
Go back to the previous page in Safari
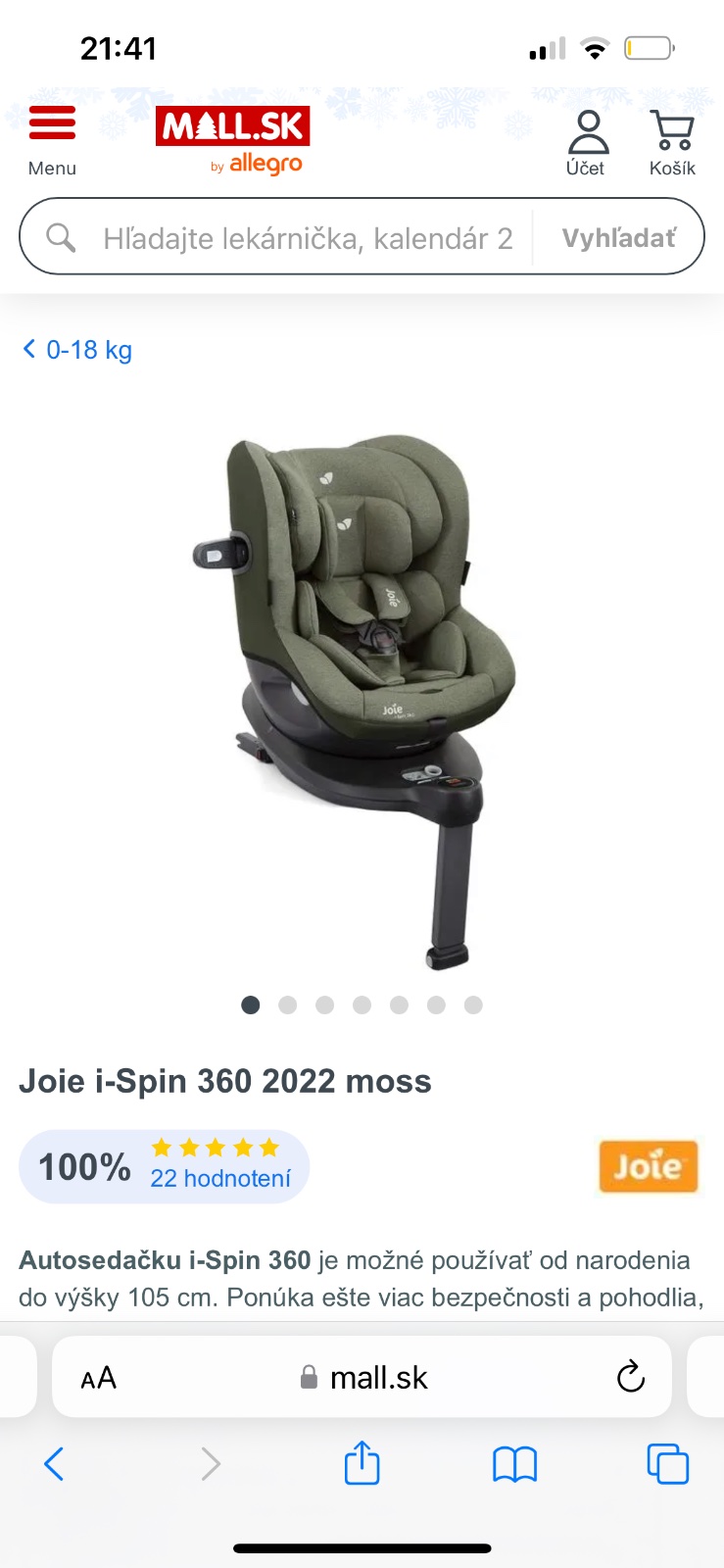(x=55, y=1464)
